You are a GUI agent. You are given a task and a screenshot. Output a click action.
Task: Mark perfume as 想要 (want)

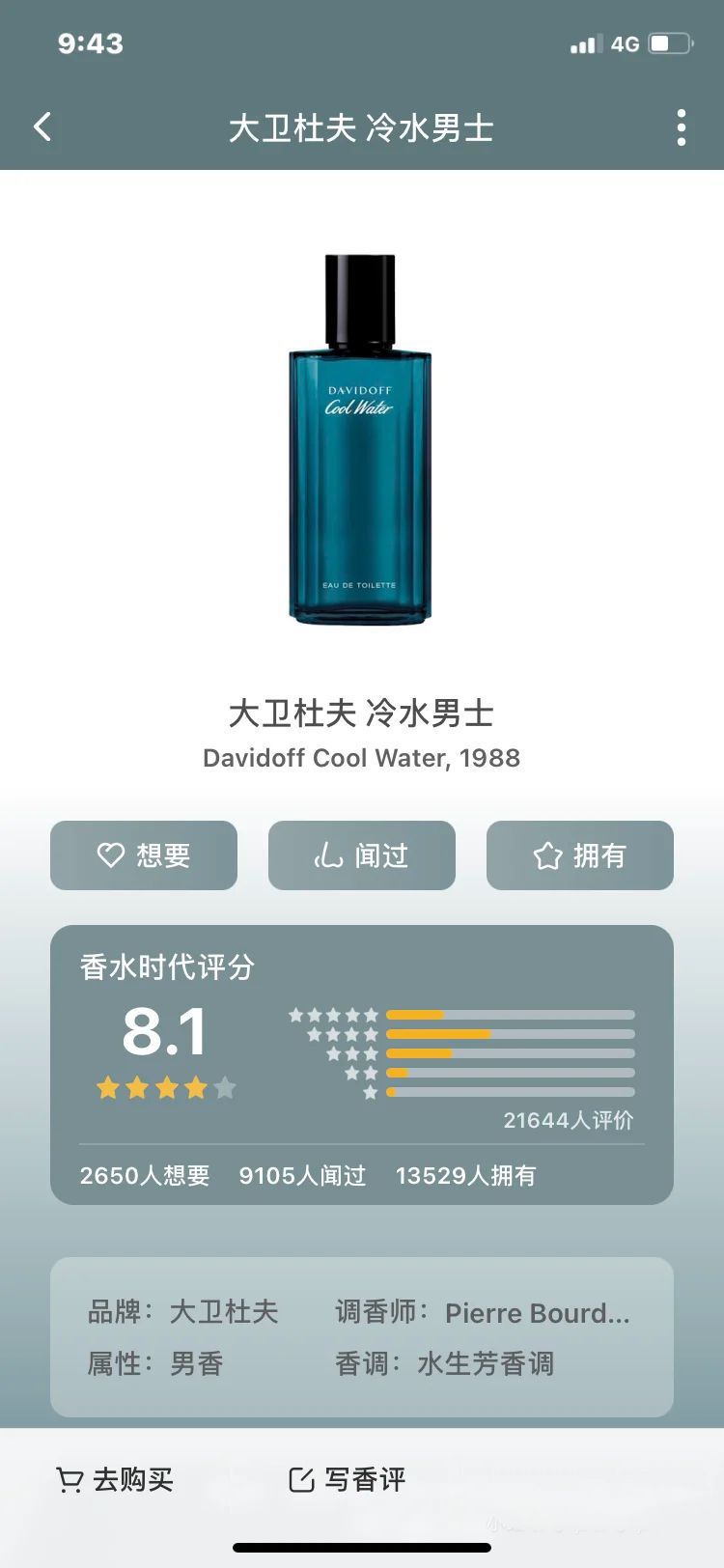click(x=144, y=855)
